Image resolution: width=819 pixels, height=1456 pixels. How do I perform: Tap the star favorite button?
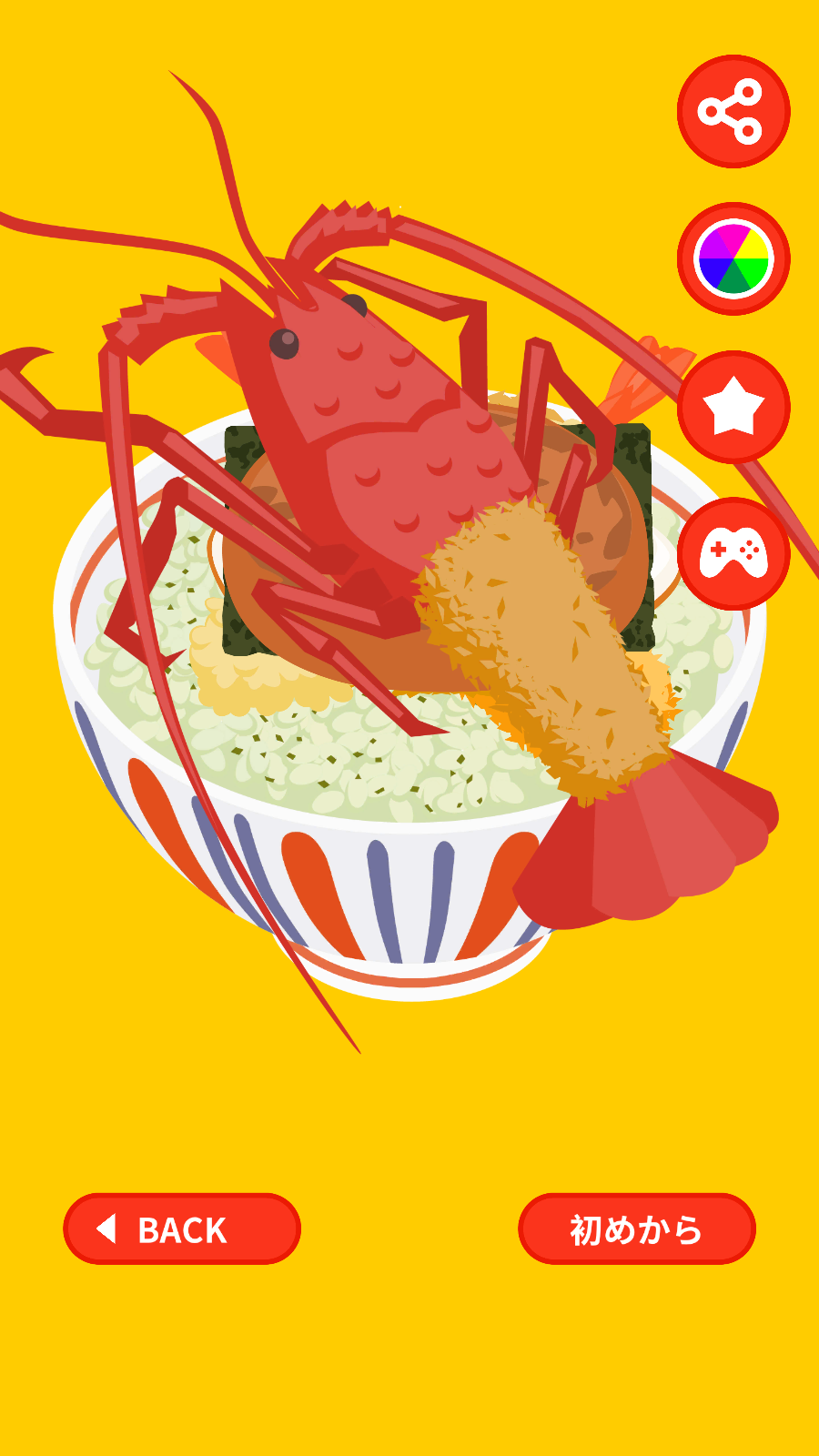click(x=733, y=407)
